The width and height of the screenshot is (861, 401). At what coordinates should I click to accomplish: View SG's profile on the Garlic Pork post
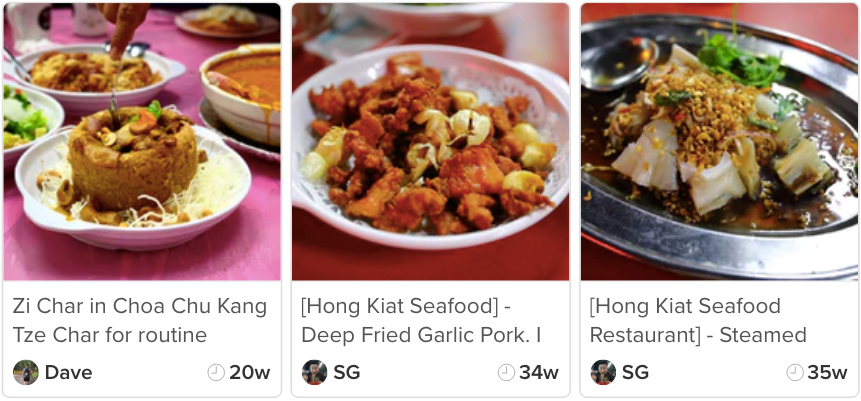coord(315,373)
